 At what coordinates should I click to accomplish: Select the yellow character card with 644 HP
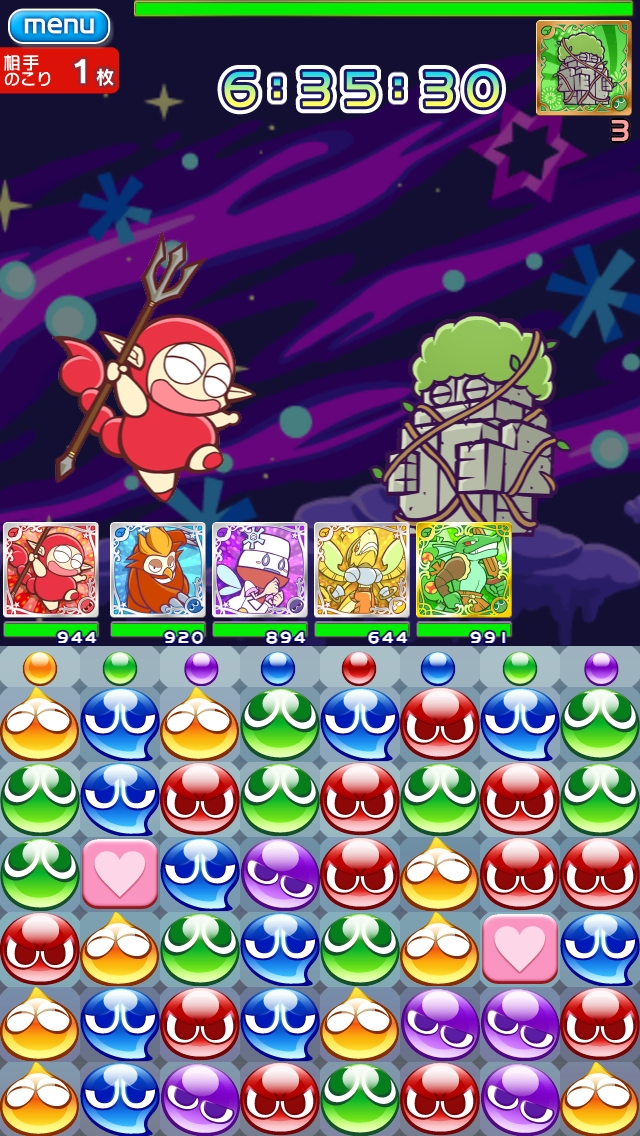(362, 569)
